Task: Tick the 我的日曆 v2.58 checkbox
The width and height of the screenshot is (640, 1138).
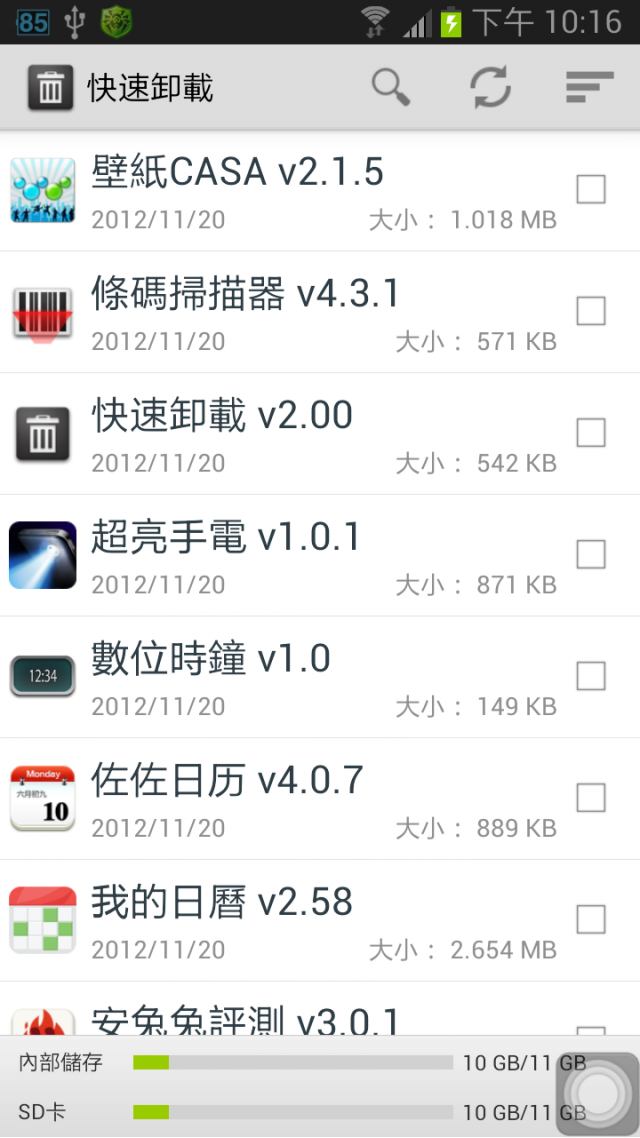Action: click(x=591, y=920)
